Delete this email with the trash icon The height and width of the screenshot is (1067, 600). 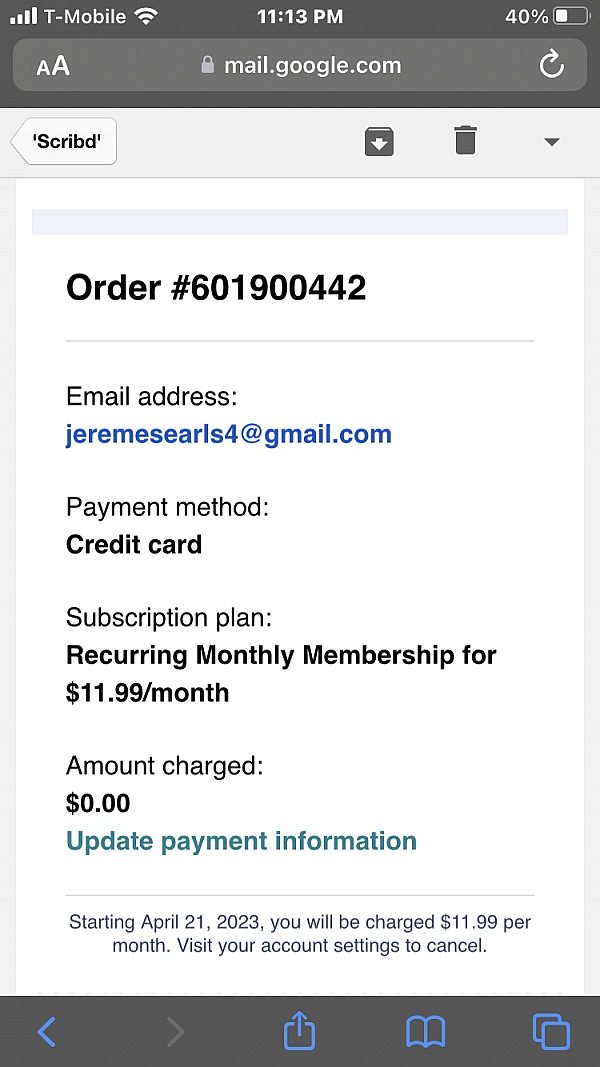(465, 140)
